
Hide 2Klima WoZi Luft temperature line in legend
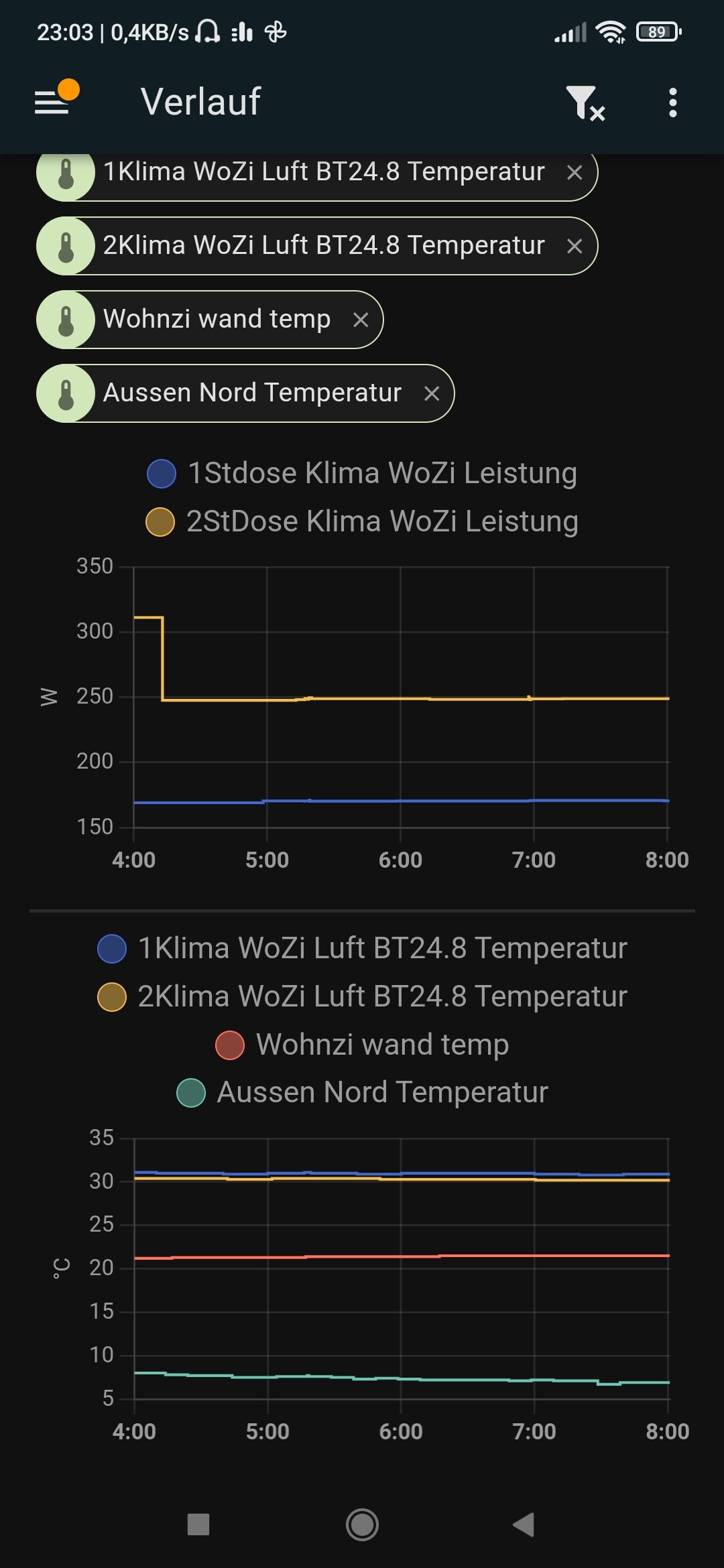362,996
